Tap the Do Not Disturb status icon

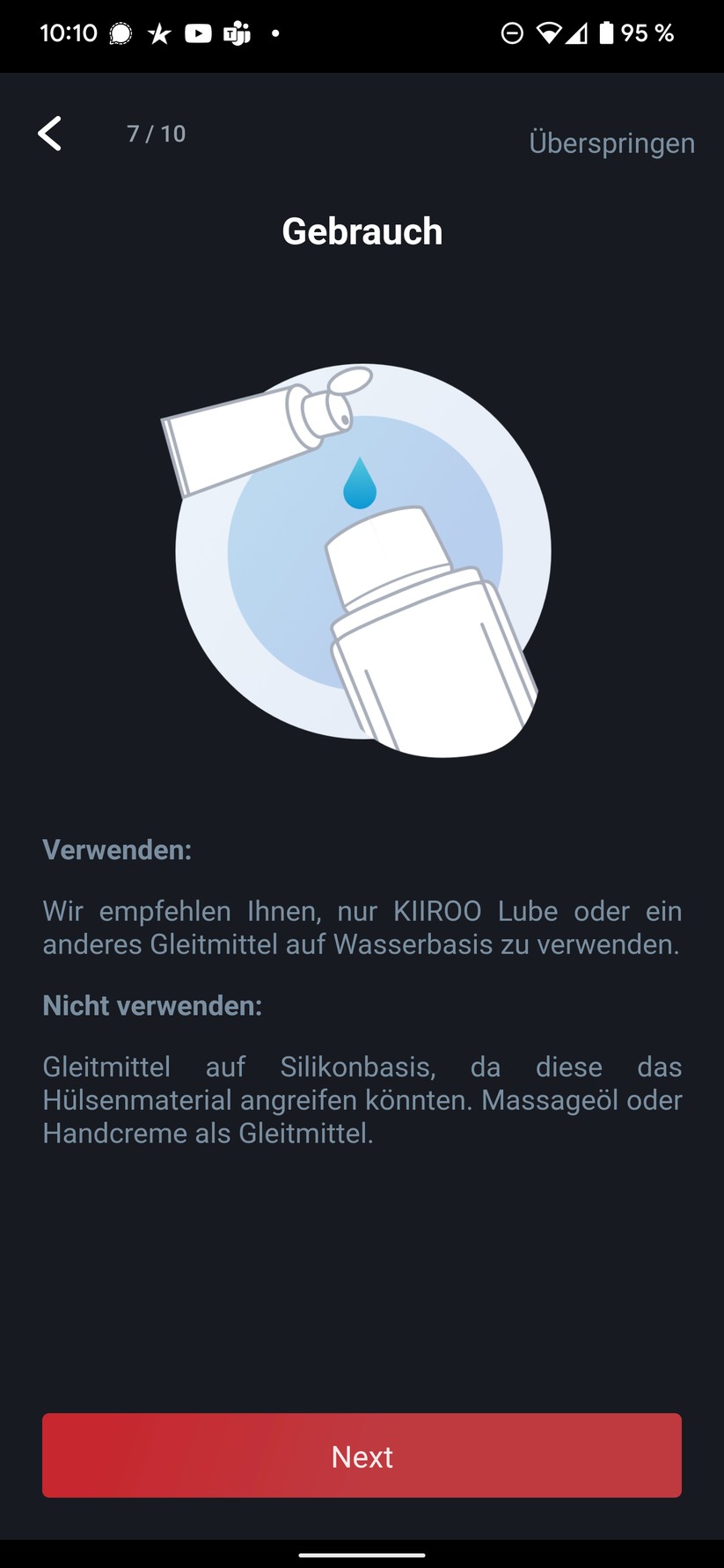tap(511, 33)
